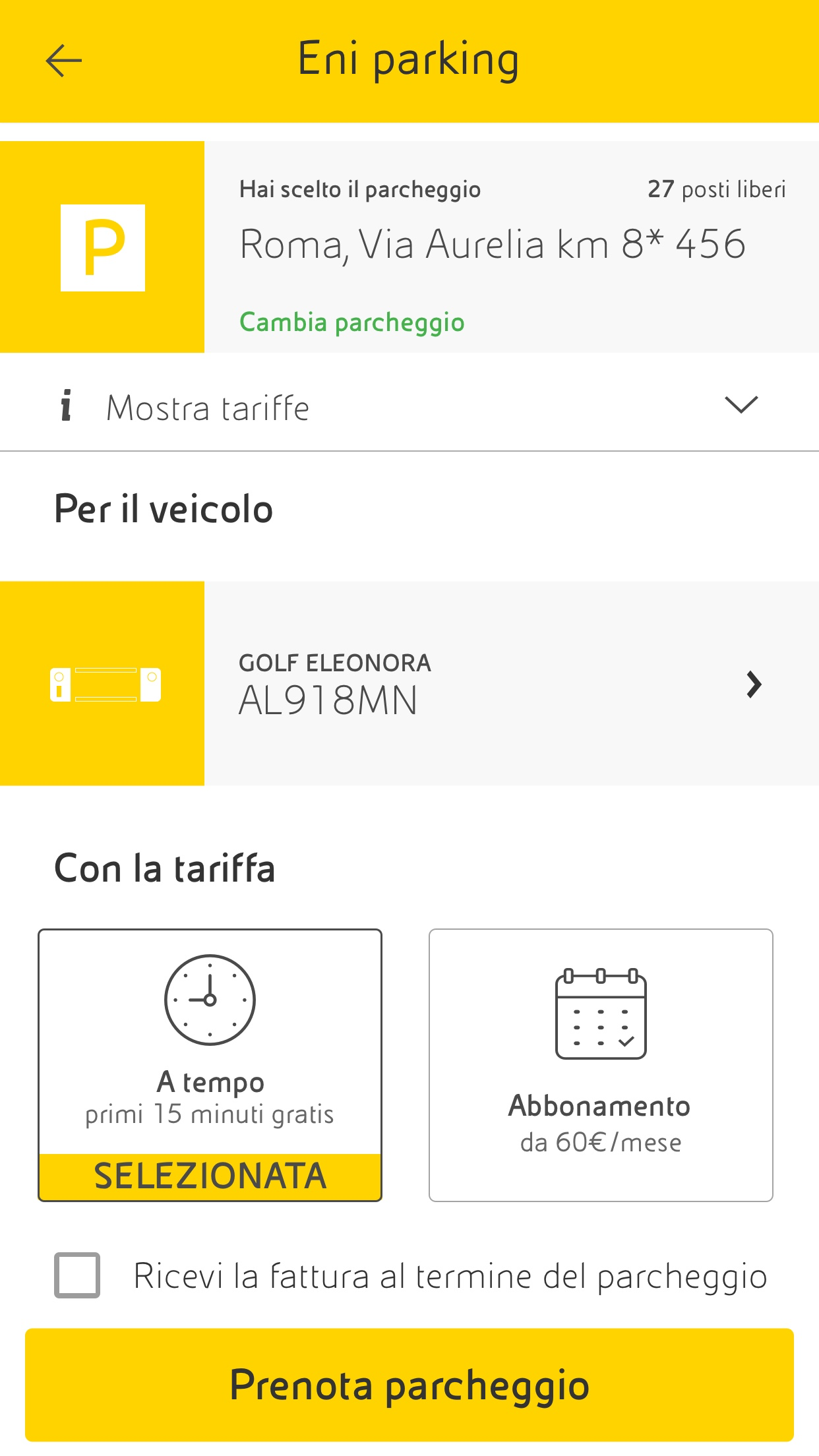
Task: Select the clock icon in the A tempo card
Action: click(210, 999)
